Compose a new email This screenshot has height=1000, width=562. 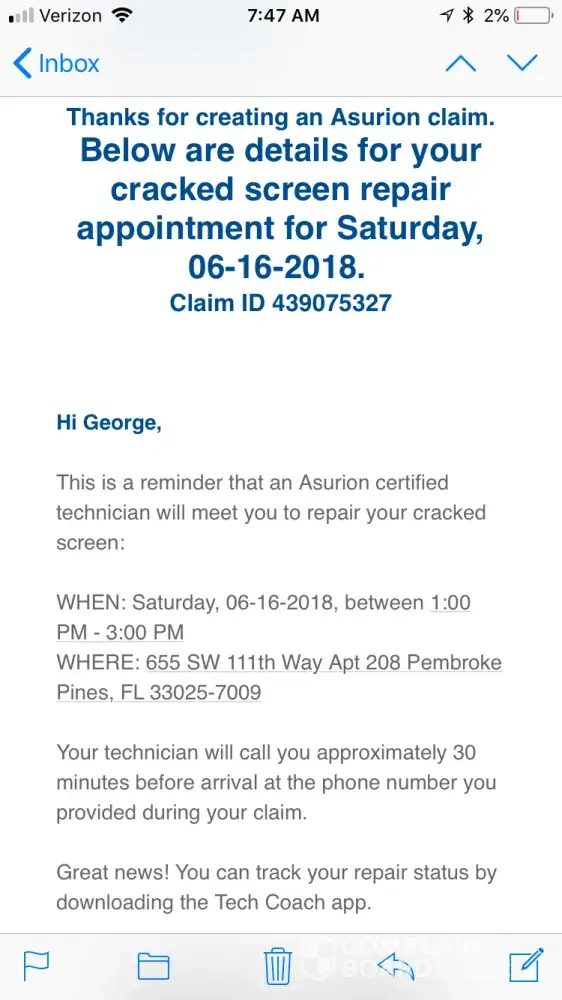(526, 965)
